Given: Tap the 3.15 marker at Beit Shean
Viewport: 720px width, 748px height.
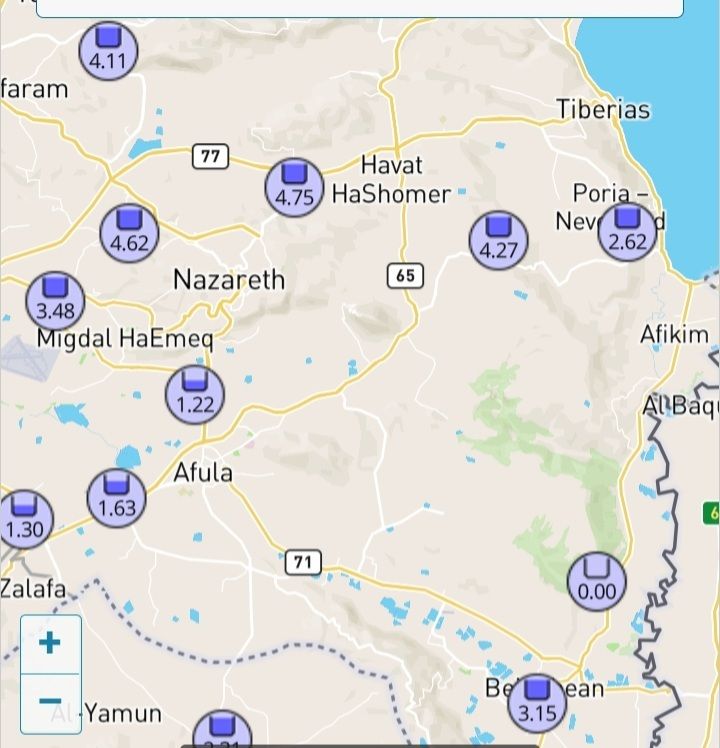Looking at the screenshot, I should 537,702.
